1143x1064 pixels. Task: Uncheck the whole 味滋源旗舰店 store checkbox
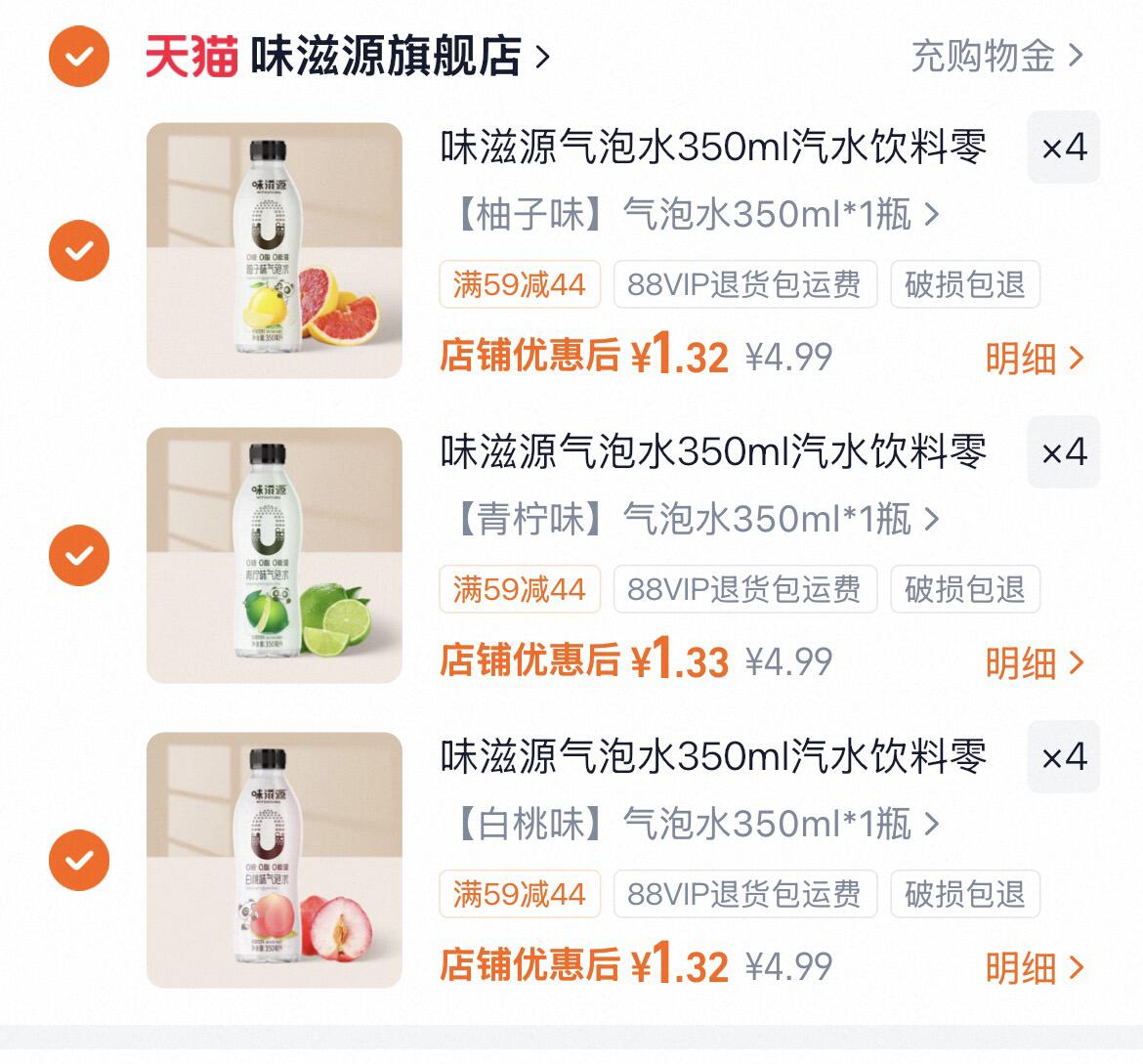pyautogui.click(x=79, y=57)
